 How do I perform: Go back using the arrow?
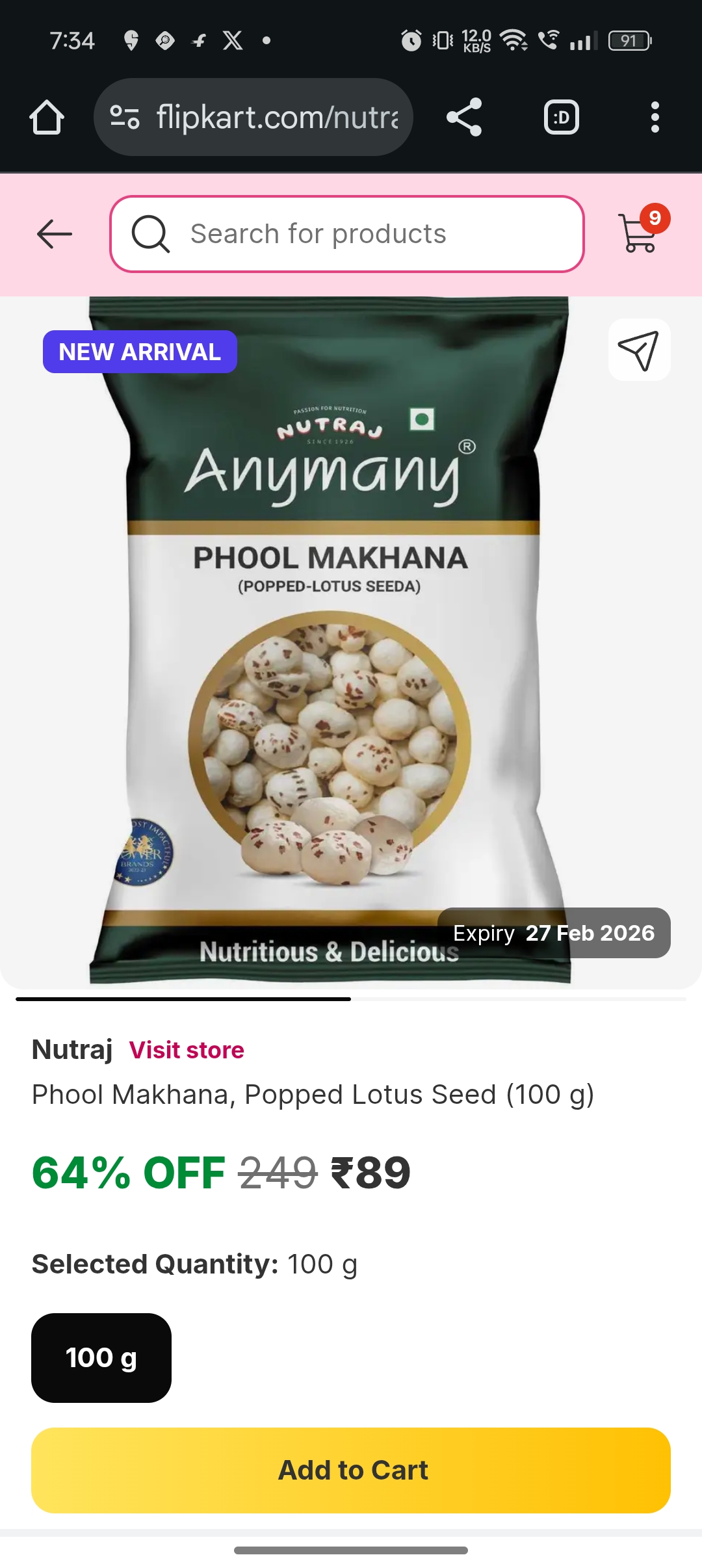[x=55, y=234]
